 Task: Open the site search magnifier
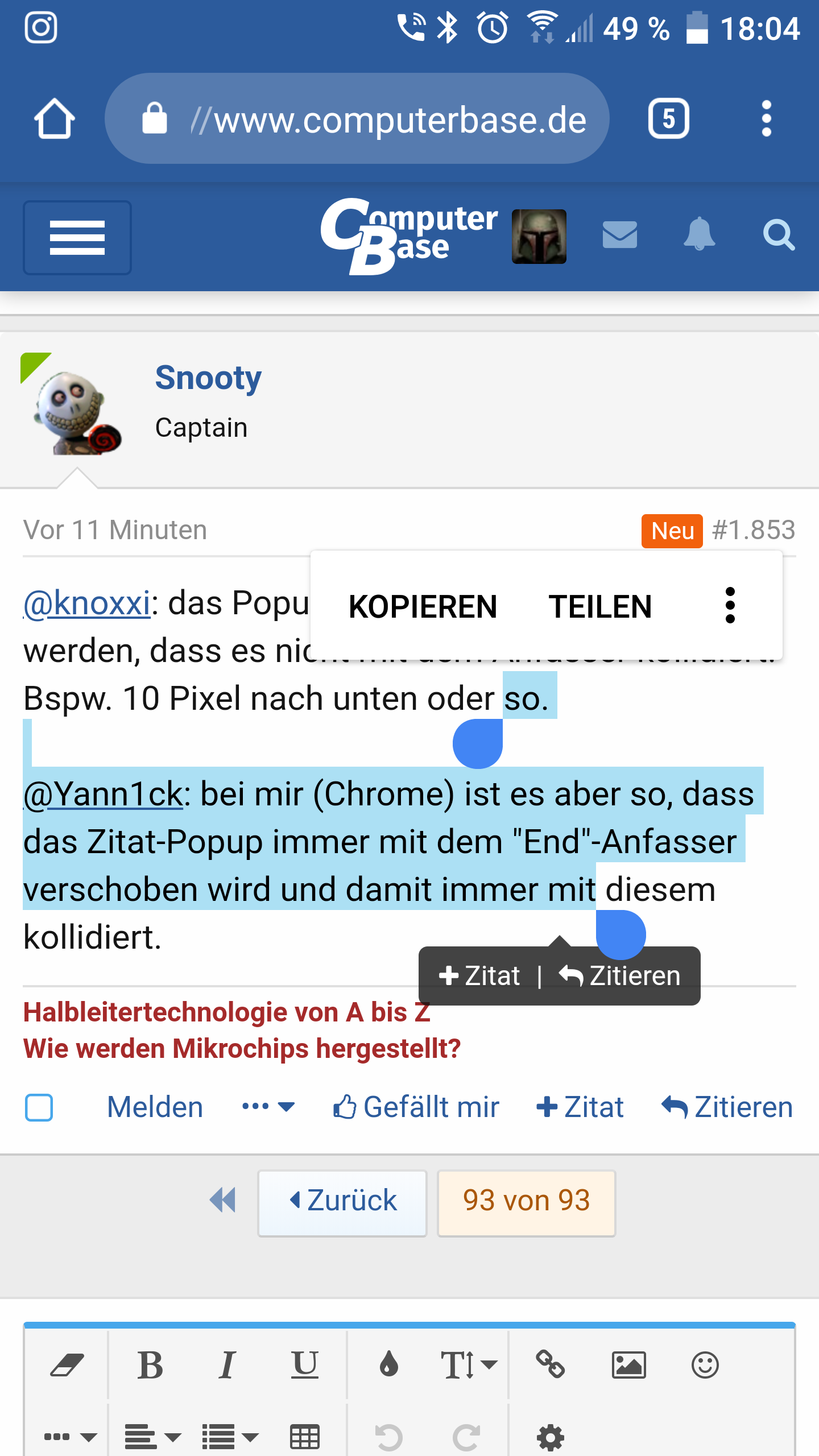[778, 235]
